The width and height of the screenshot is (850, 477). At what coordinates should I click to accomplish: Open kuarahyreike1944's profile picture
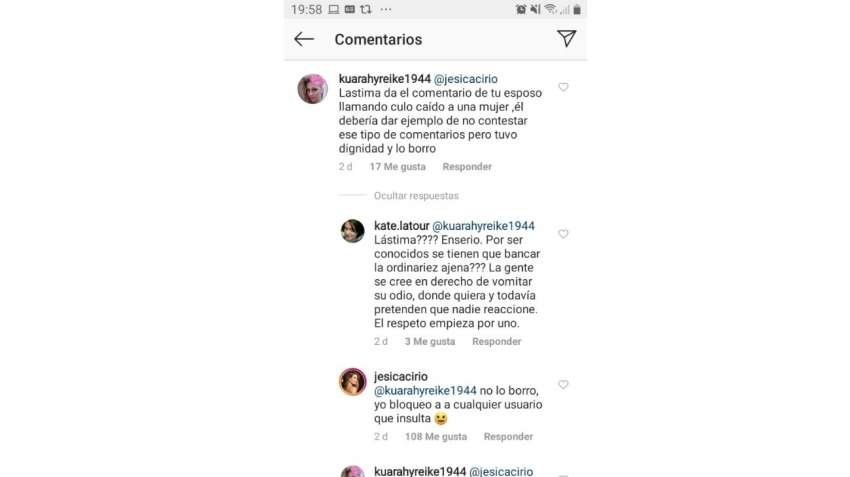point(313,89)
